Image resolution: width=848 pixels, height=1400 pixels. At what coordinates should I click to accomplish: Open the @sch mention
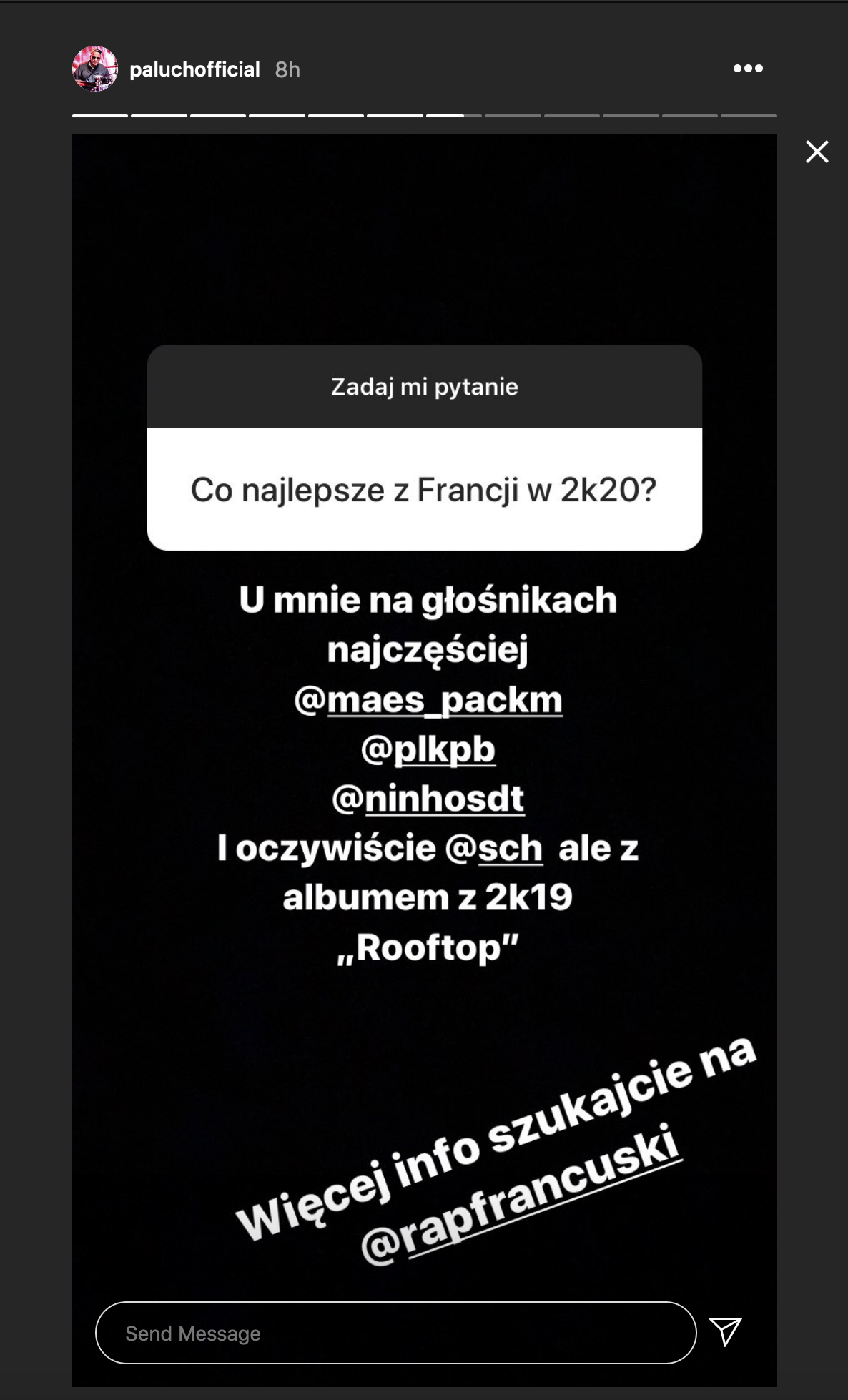coord(493,849)
